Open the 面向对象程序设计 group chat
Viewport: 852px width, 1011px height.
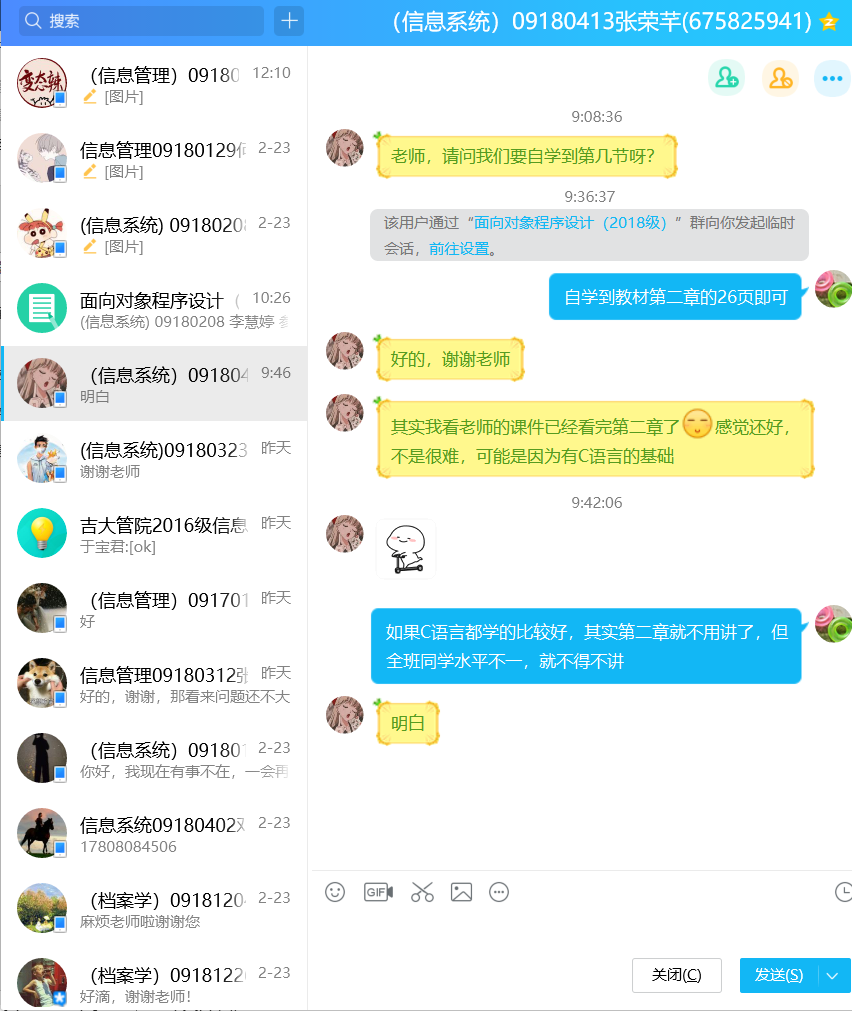pos(154,309)
